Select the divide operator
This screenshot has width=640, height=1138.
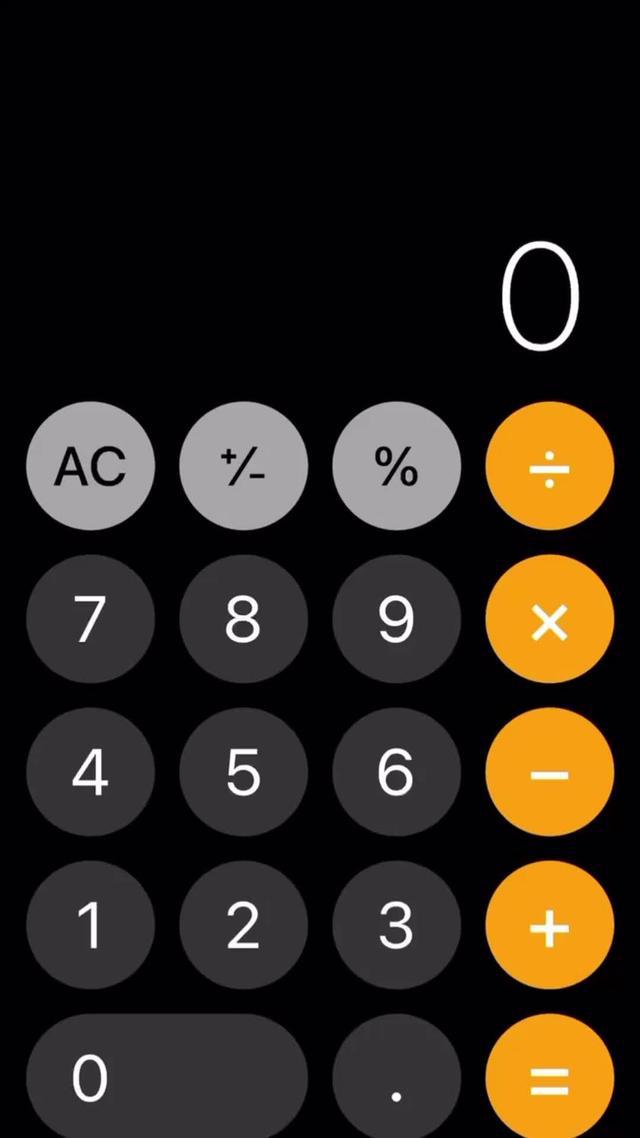click(x=549, y=466)
